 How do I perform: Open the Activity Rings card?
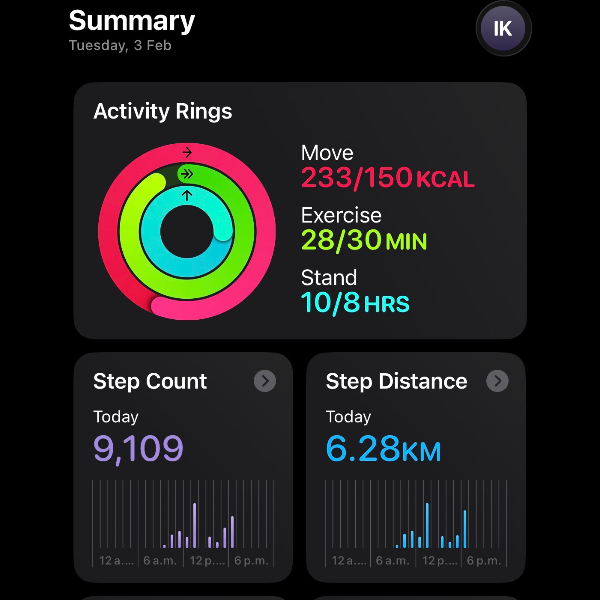[x=300, y=210]
